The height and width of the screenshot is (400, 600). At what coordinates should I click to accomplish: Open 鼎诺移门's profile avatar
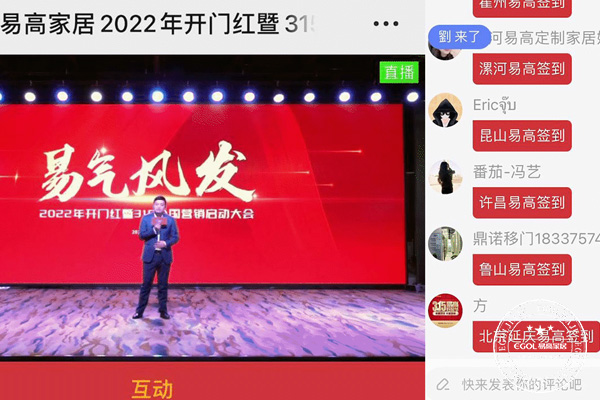(x=445, y=244)
